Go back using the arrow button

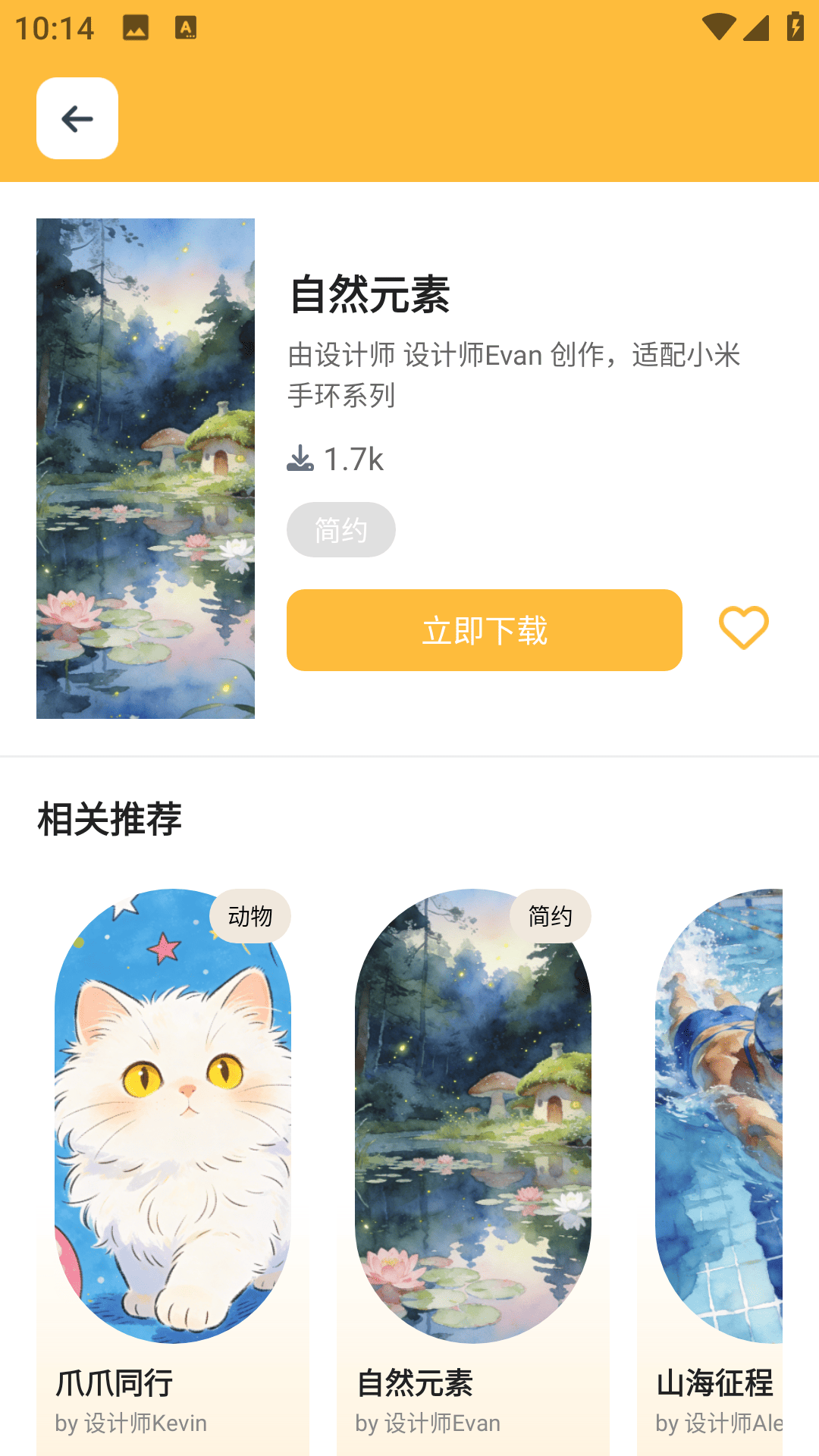(77, 118)
